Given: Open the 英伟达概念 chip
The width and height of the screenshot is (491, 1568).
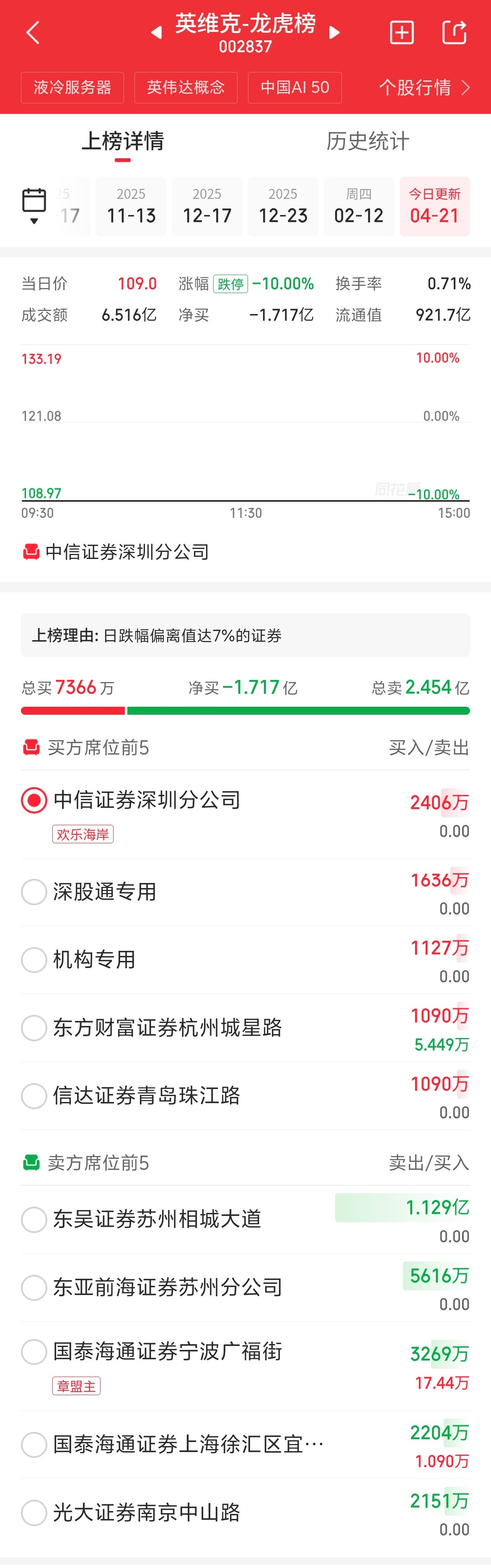Looking at the screenshot, I should tap(186, 88).
